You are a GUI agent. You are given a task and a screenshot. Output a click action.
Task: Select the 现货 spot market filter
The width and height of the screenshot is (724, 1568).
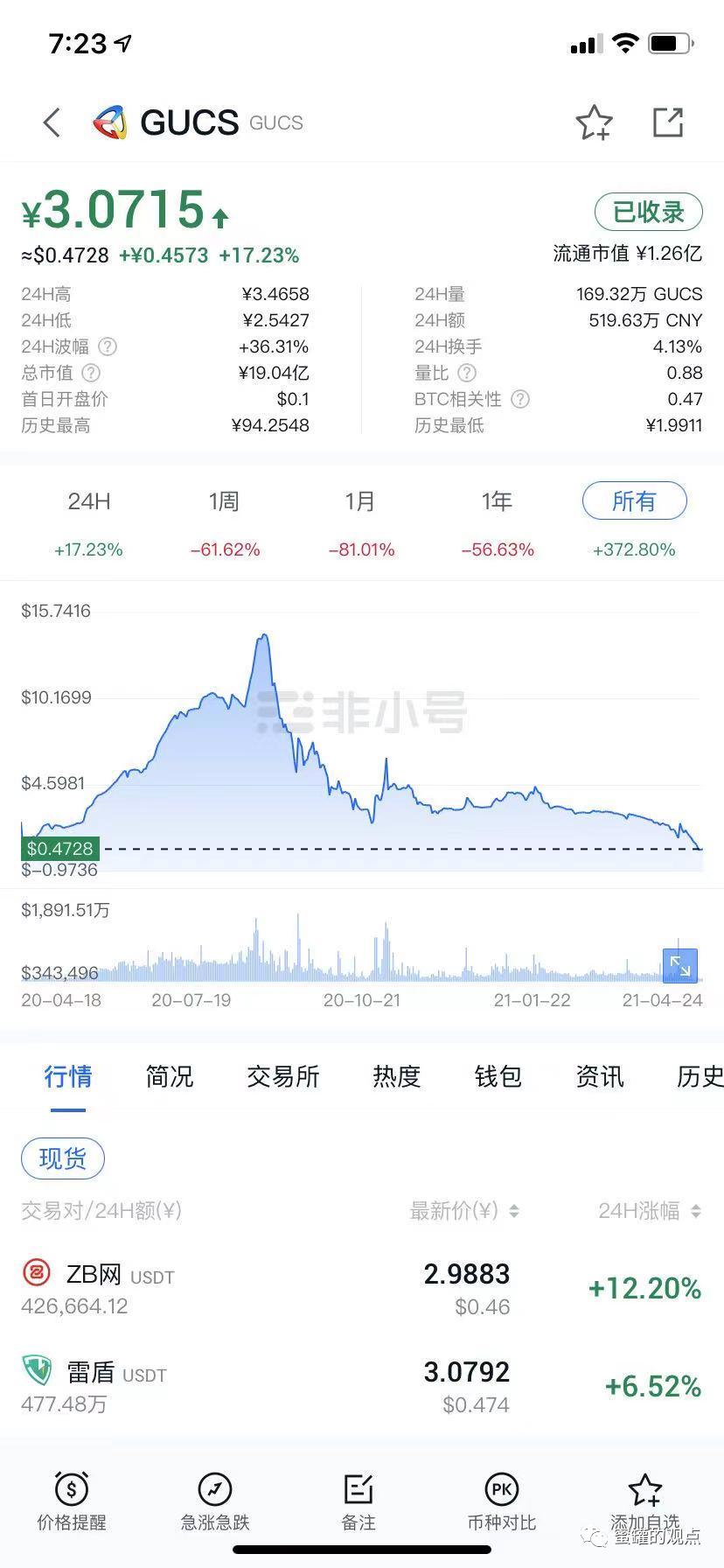pyautogui.click(x=62, y=1157)
